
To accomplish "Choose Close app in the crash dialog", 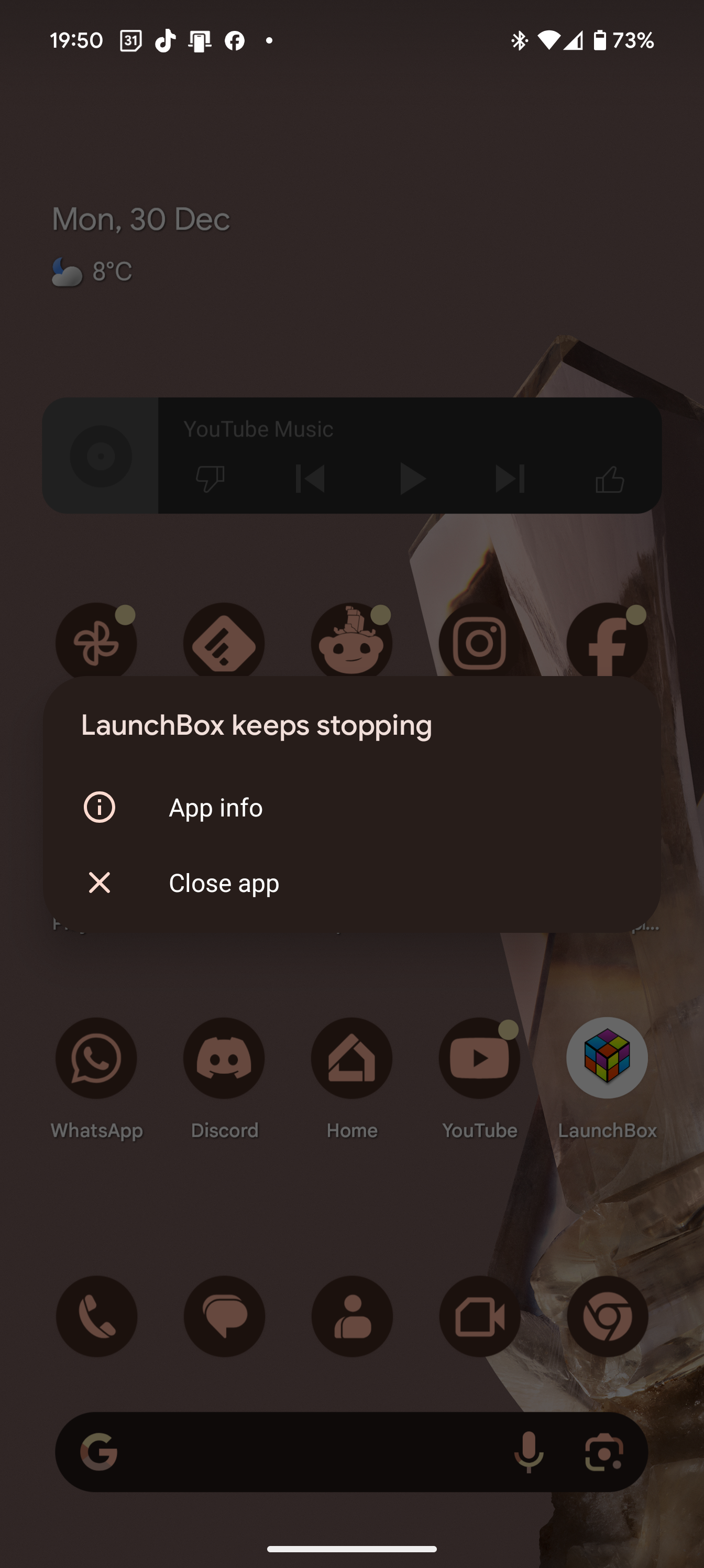I will click(351, 883).
